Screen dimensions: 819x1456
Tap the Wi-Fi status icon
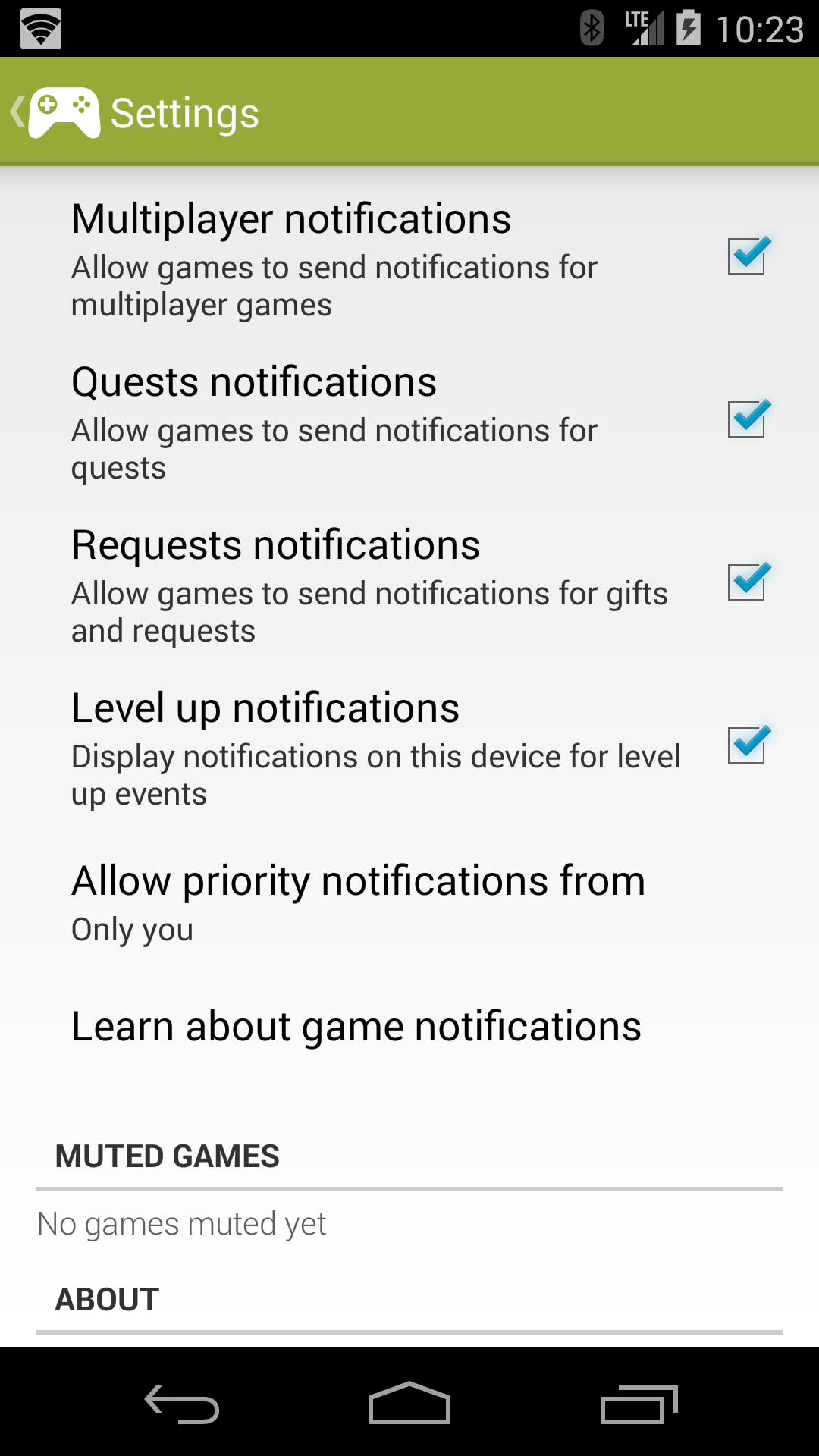tap(42, 27)
